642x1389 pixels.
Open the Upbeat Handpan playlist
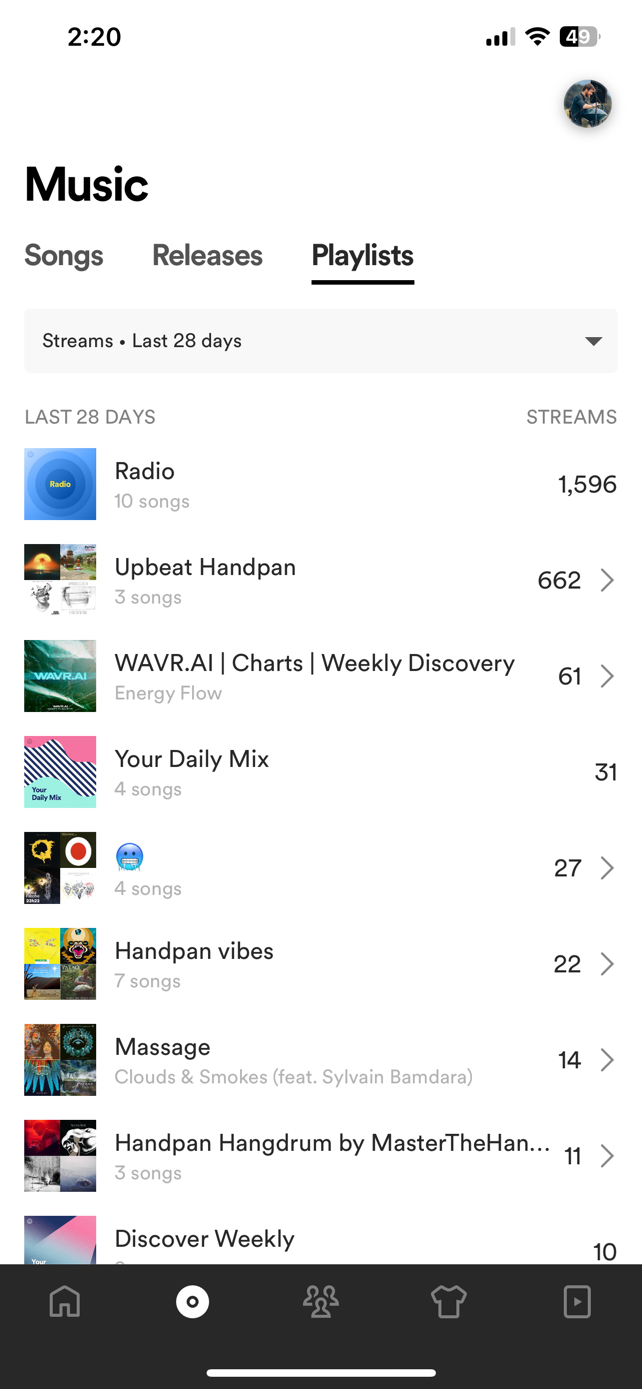coord(320,580)
